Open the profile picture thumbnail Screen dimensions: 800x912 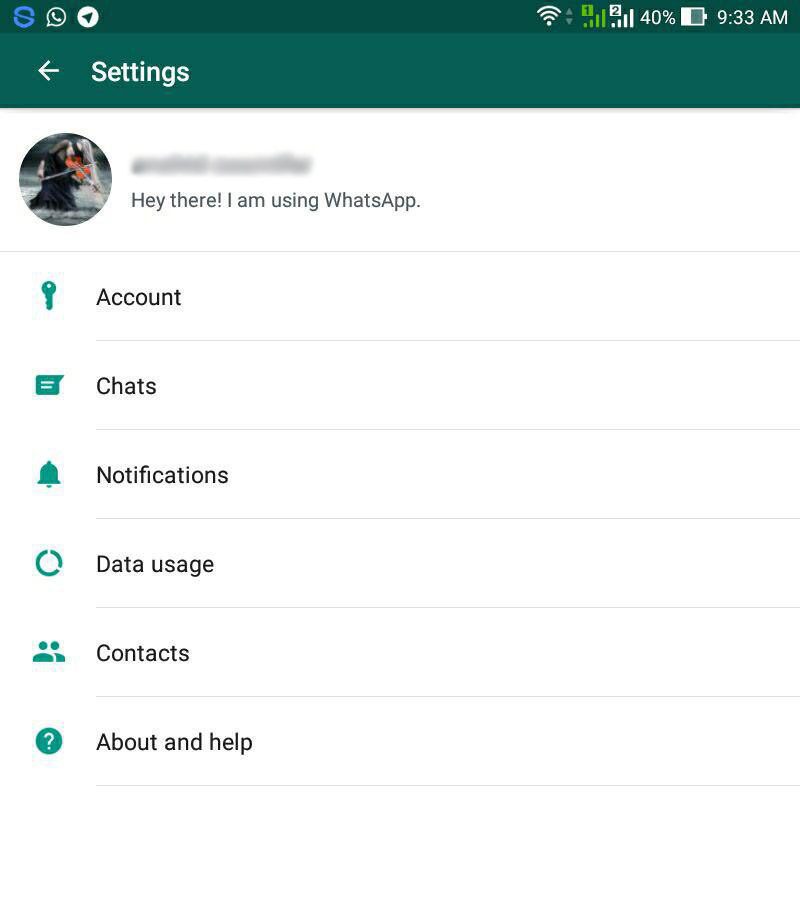(x=65, y=180)
